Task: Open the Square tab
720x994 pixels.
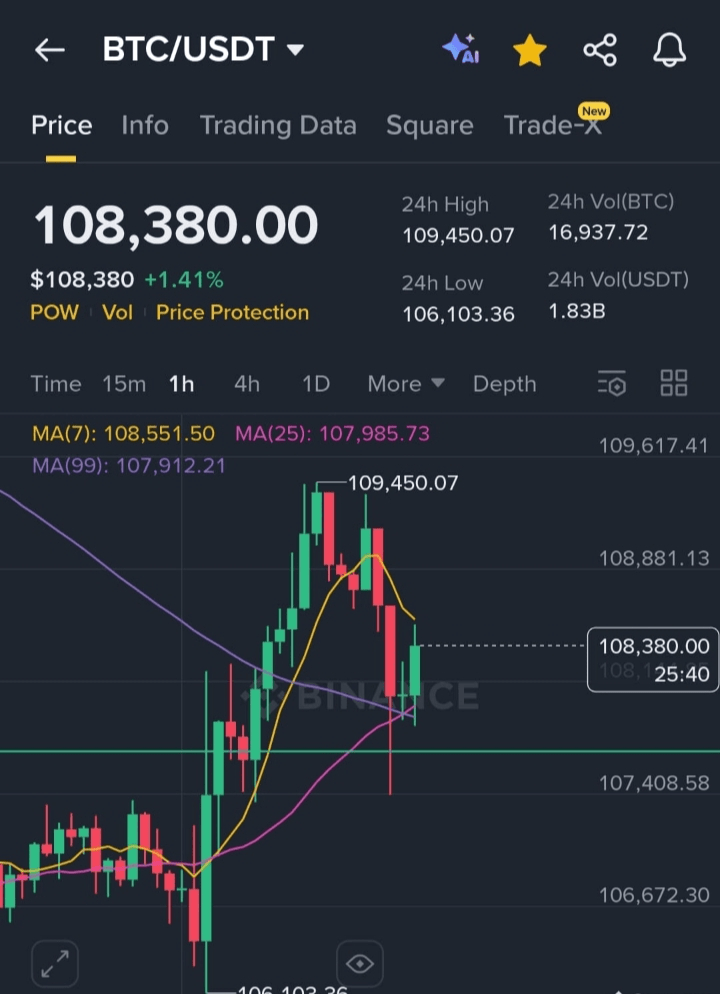Action: point(430,125)
